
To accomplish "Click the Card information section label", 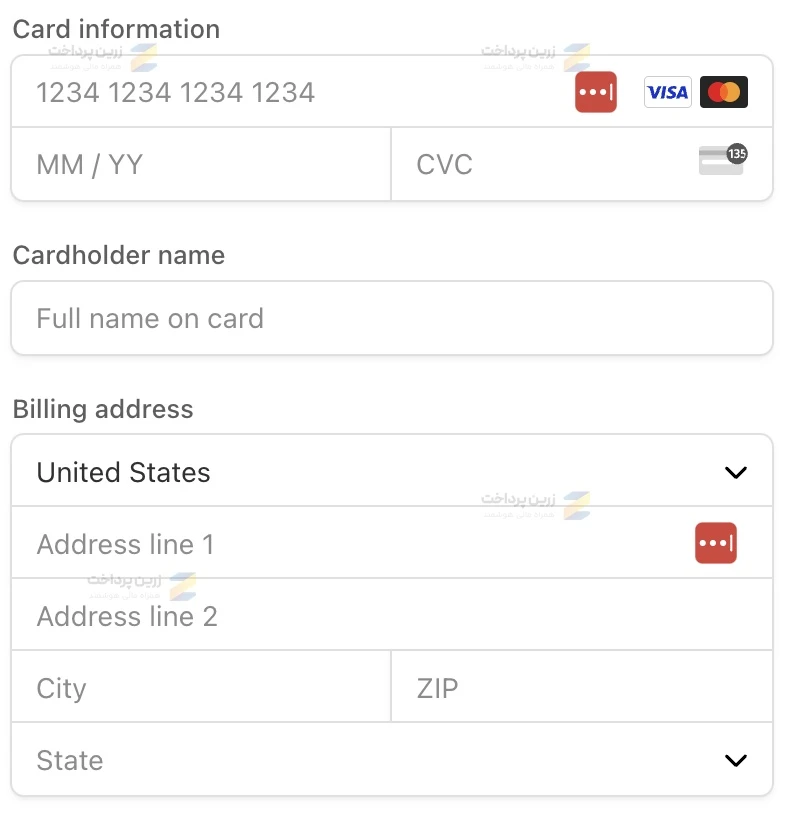I will 116,29.
